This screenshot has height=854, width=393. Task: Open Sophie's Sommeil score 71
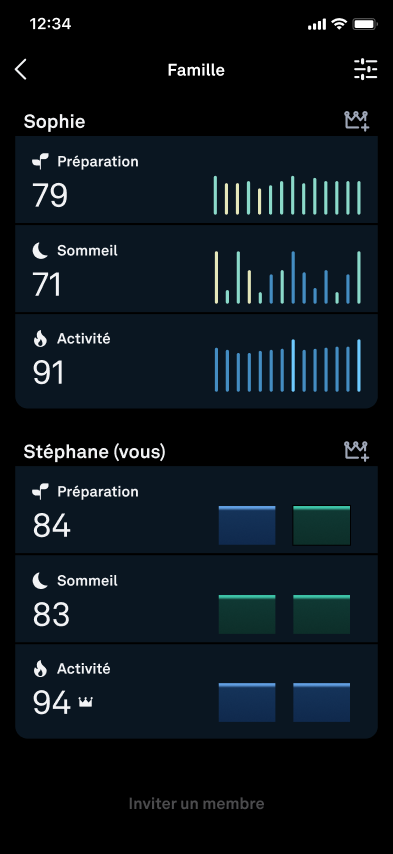196,269
